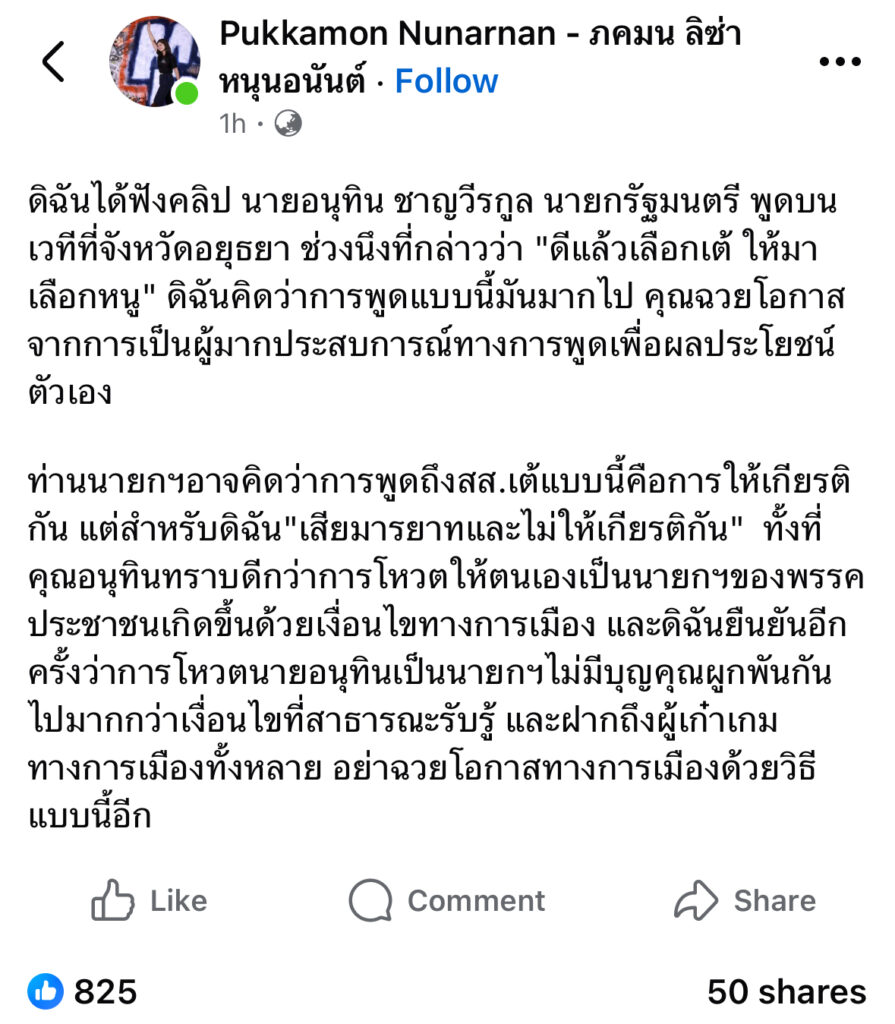This screenshot has width=895, height=1024.
Task: View the 50 shares list
Action: (x=786, y=991)
